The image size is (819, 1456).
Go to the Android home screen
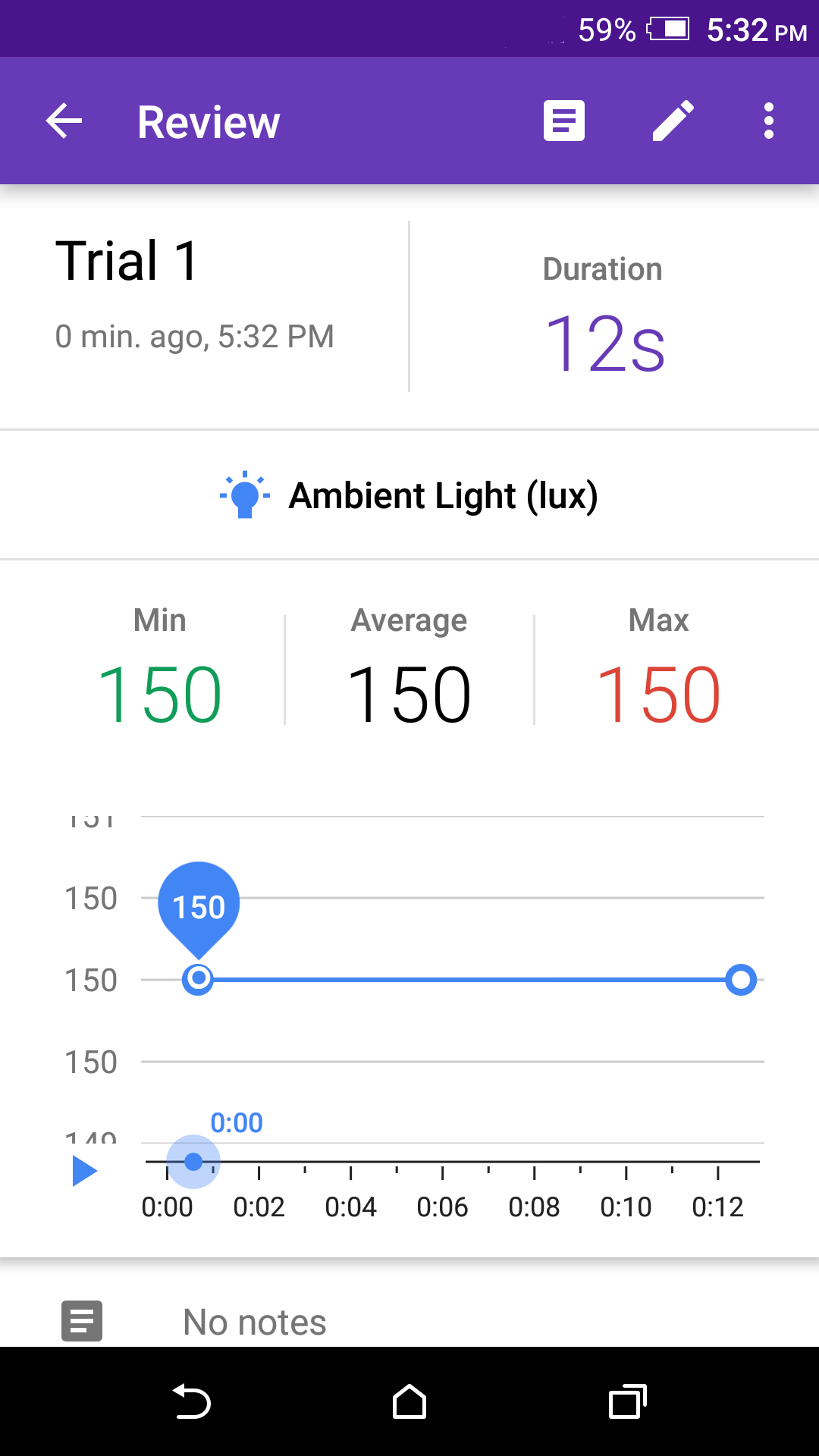409,1402
